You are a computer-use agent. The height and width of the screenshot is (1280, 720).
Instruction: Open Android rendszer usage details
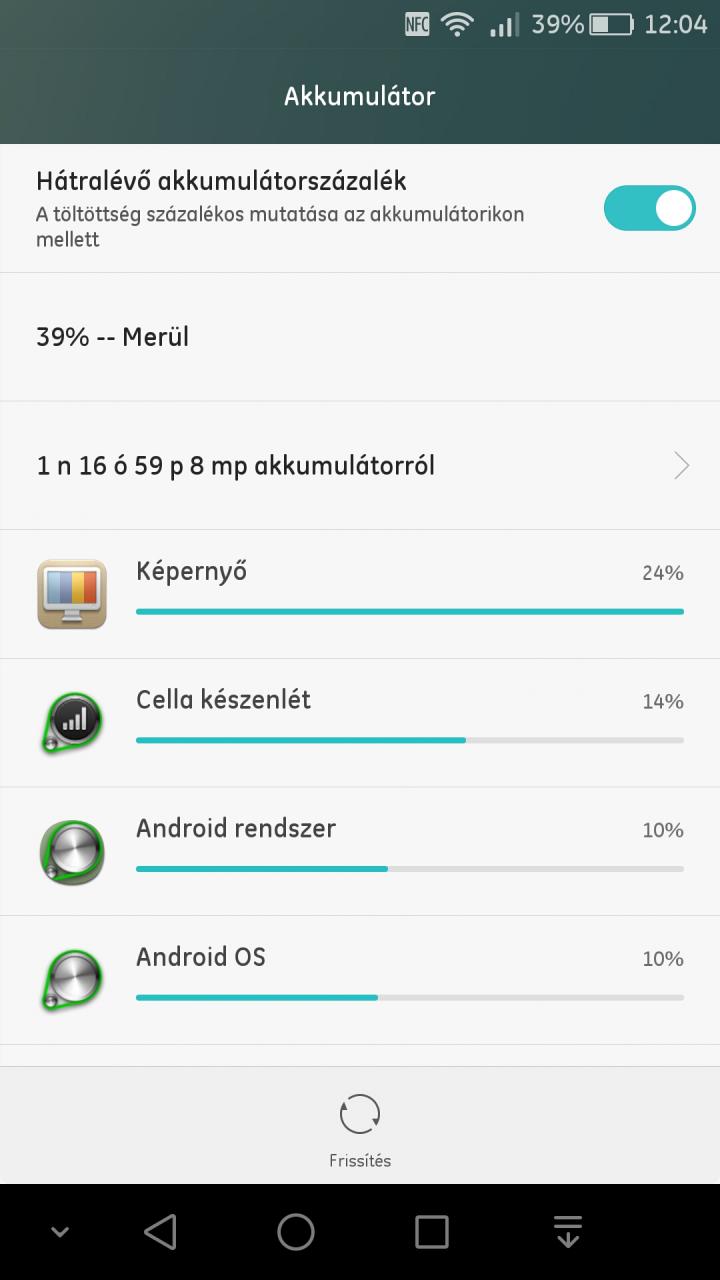[x=360, y=851]
